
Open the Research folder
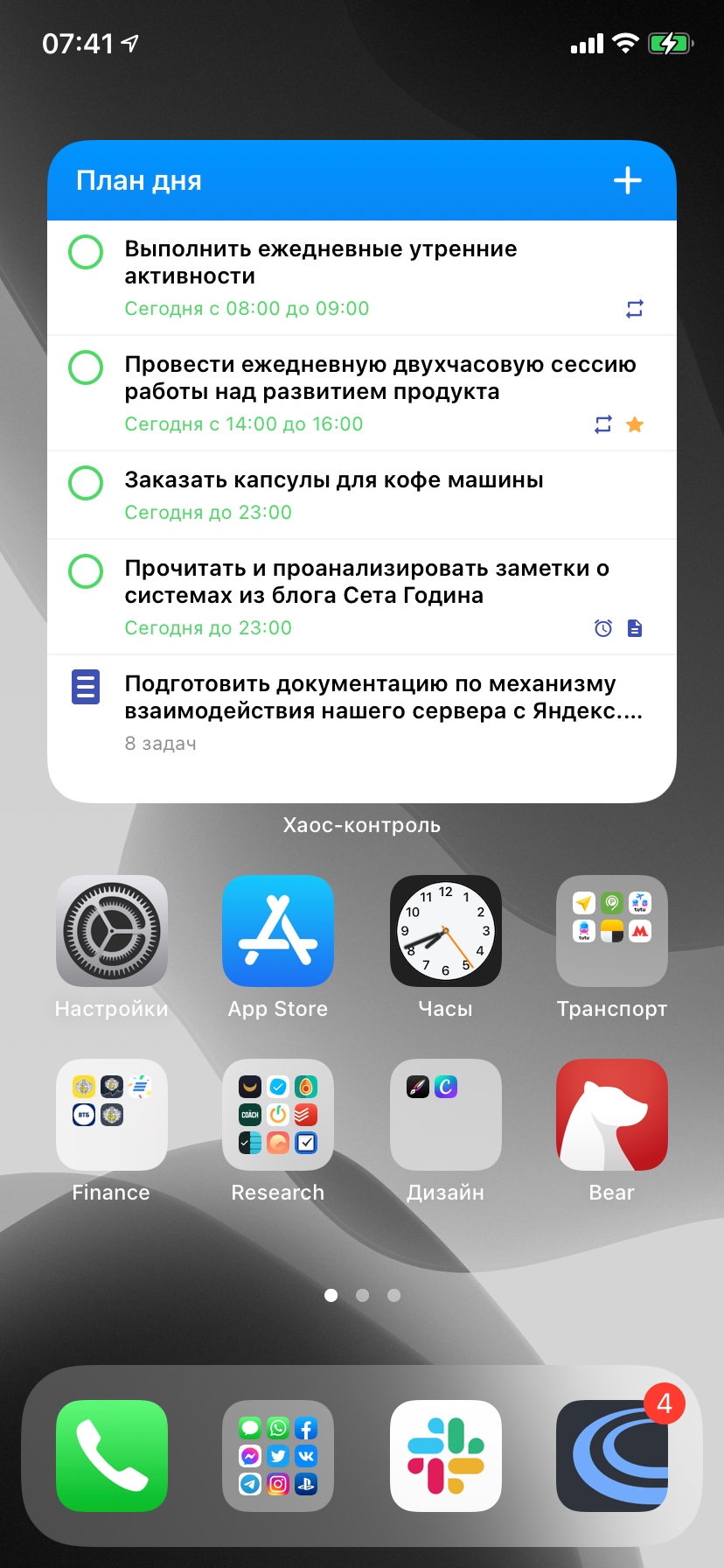278,1115
